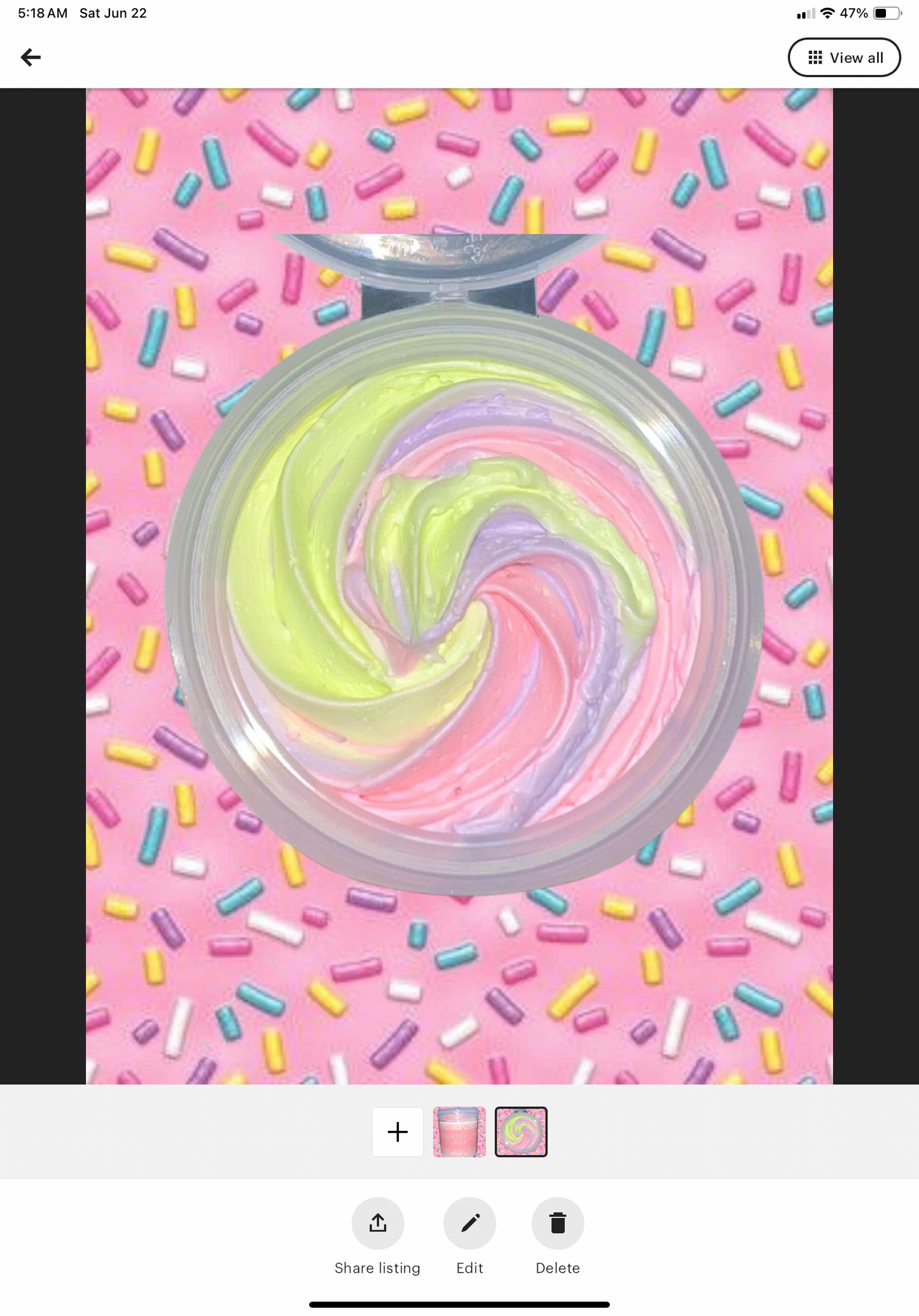The width and height of the screenshot is (919, 1316).
Task: Tap the Sat Jun 22 date display
Action: (x=112, y=12)
